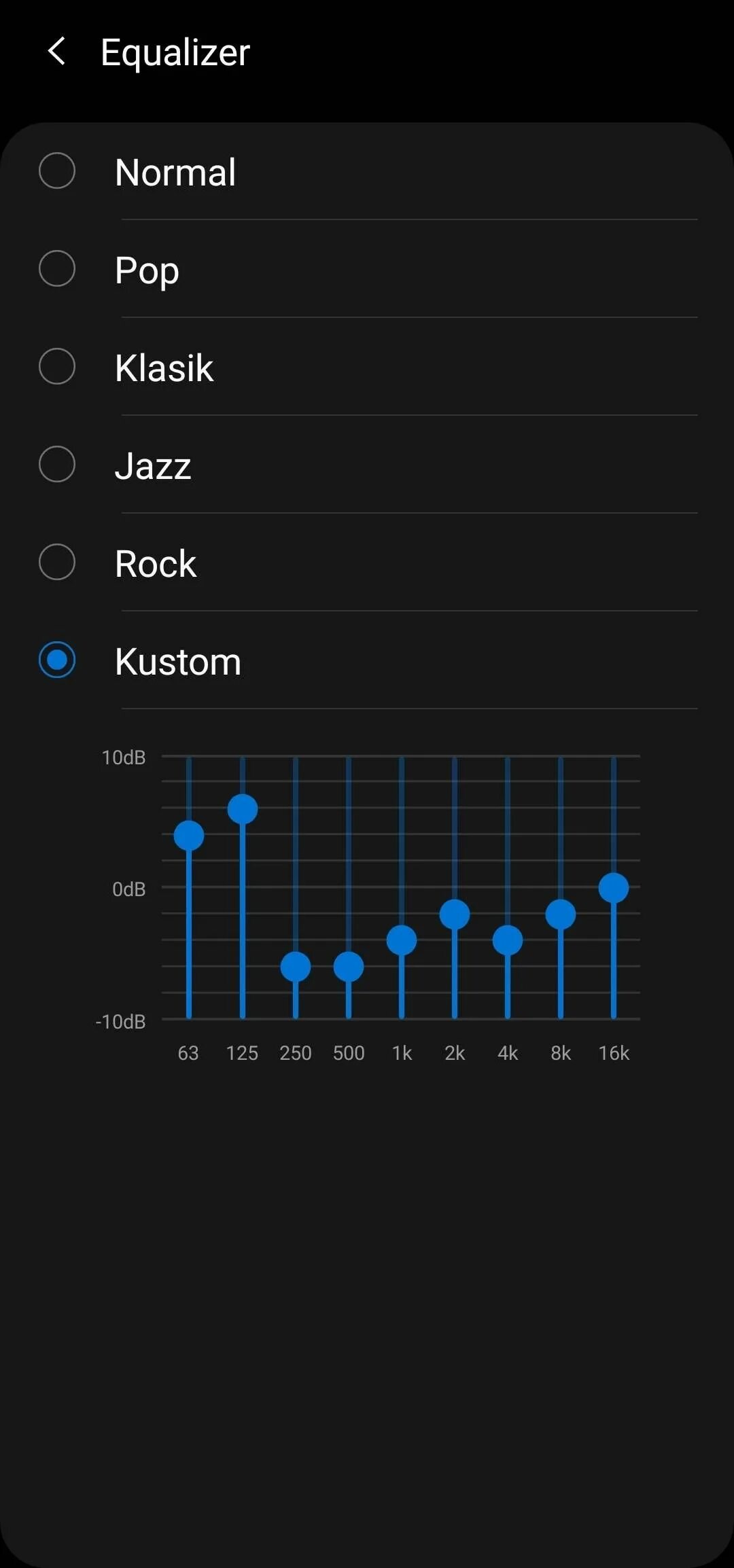Tap the Kustom radio option
This screenshot has width=734, height=1568.
pyautogui.click(x=57, y=660)
